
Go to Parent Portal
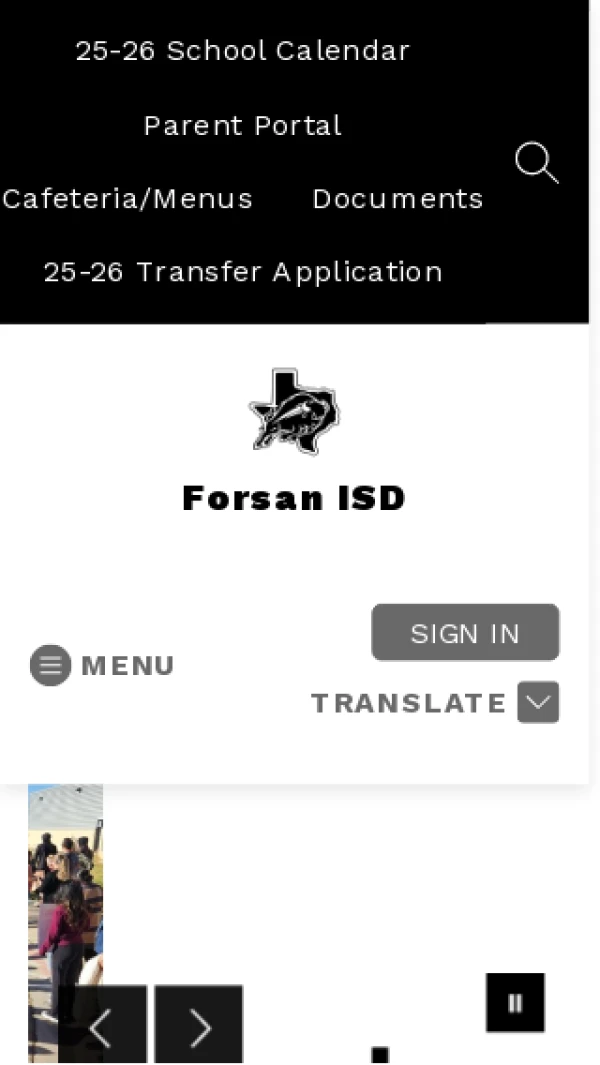point(242,126)
